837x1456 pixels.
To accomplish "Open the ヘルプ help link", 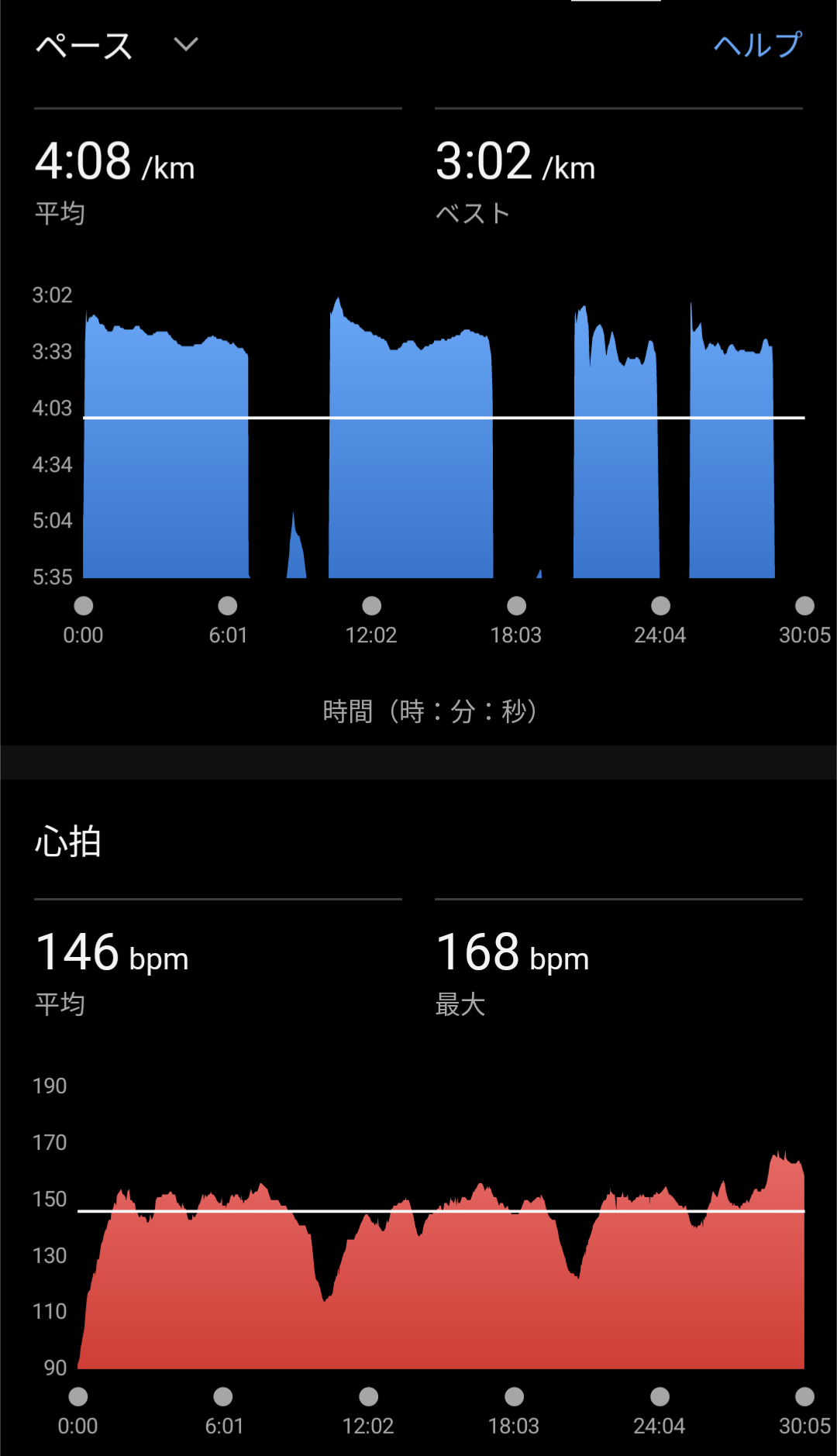I will pyautogui.click(x=757, y=45).
